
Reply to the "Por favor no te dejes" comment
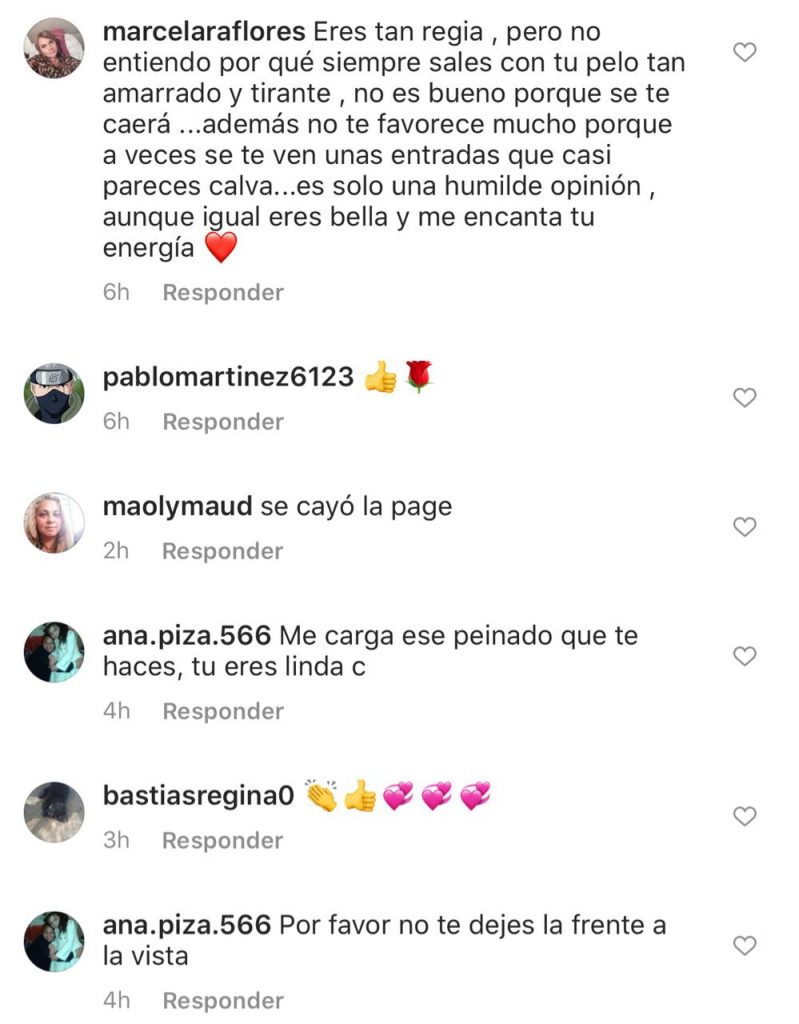point(223,1000)
